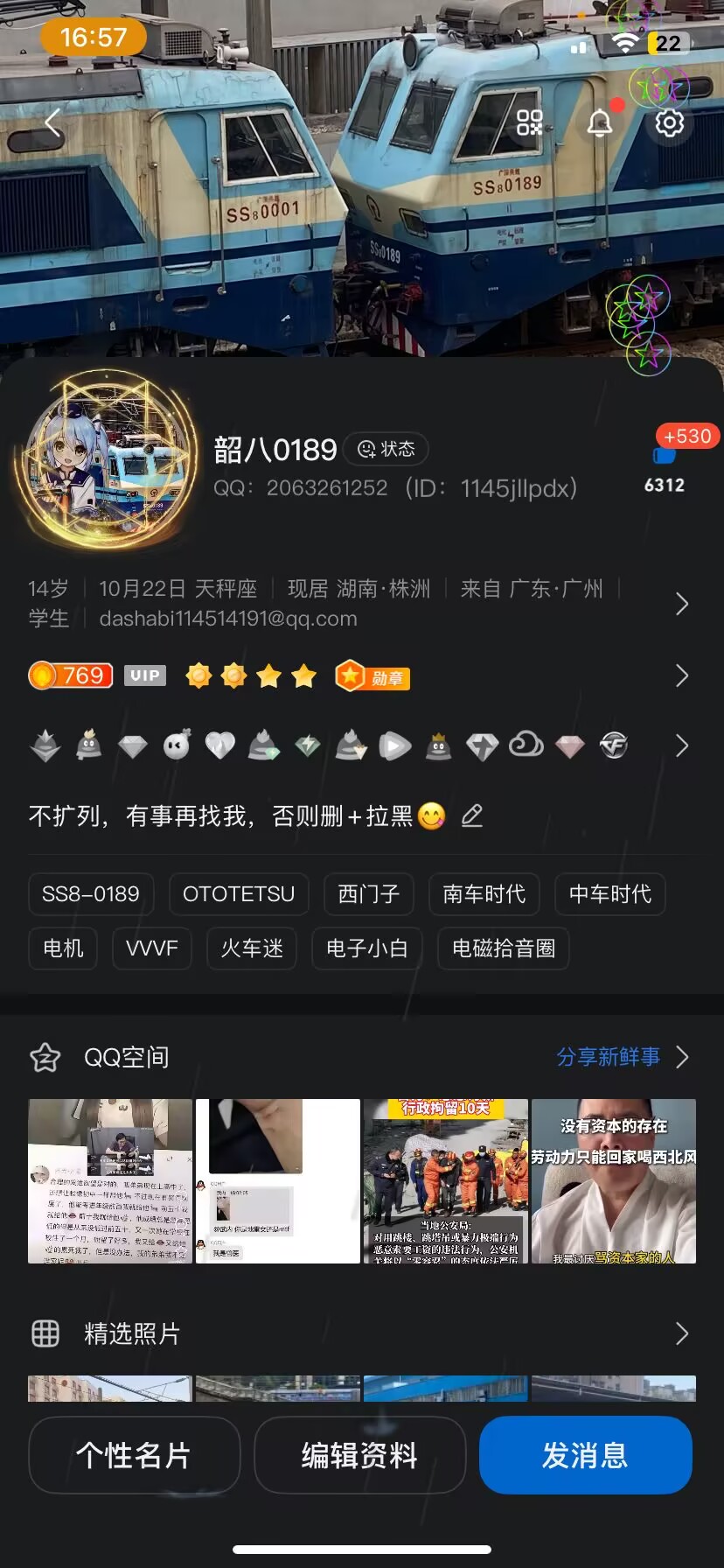Image resolution: width=724 pixels, height=1568 pixels.
Task: Tap the 状态 status button
Action: pyautogui.click(x=386, y=450)
